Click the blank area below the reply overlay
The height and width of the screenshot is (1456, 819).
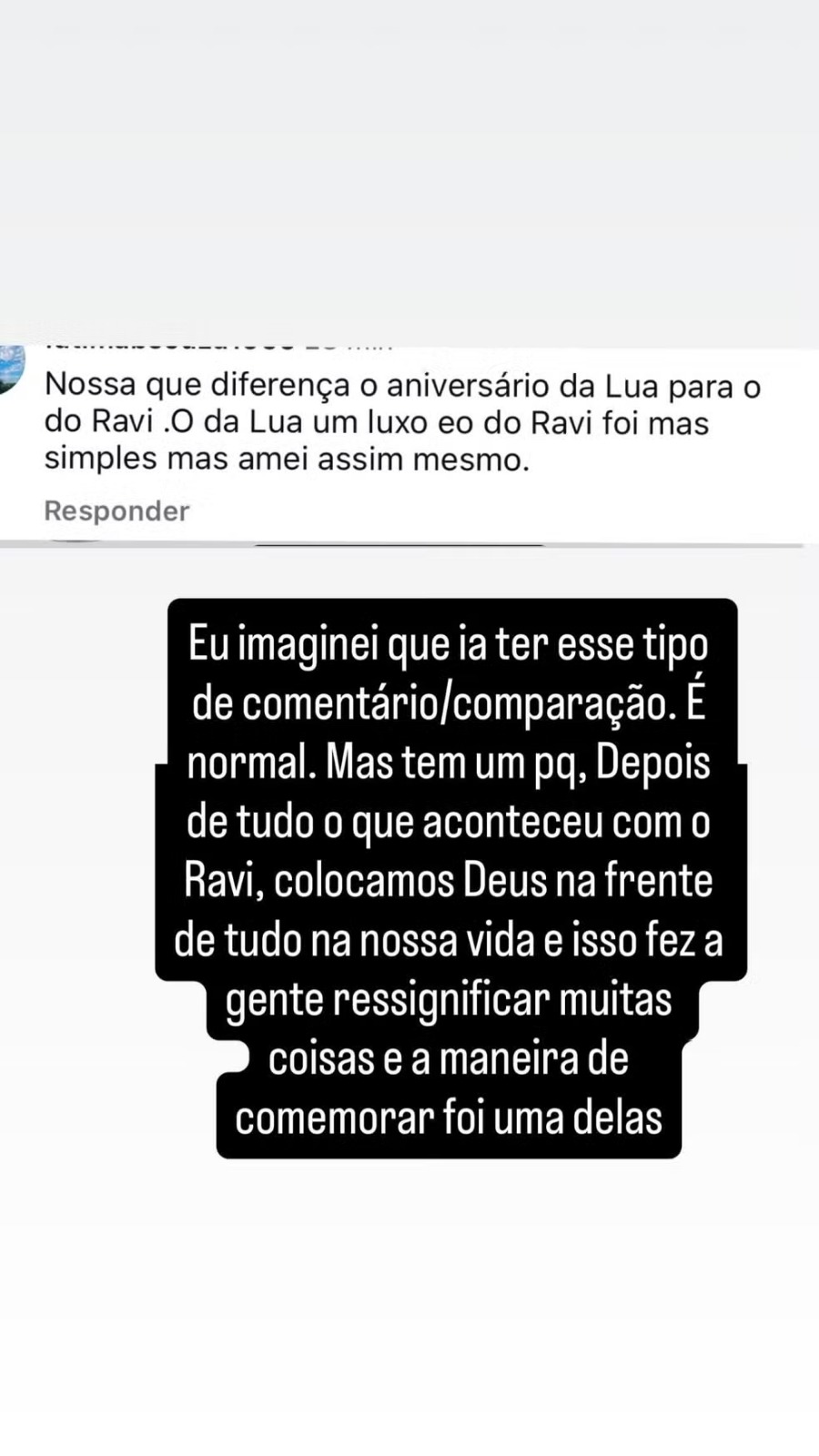409,1301
